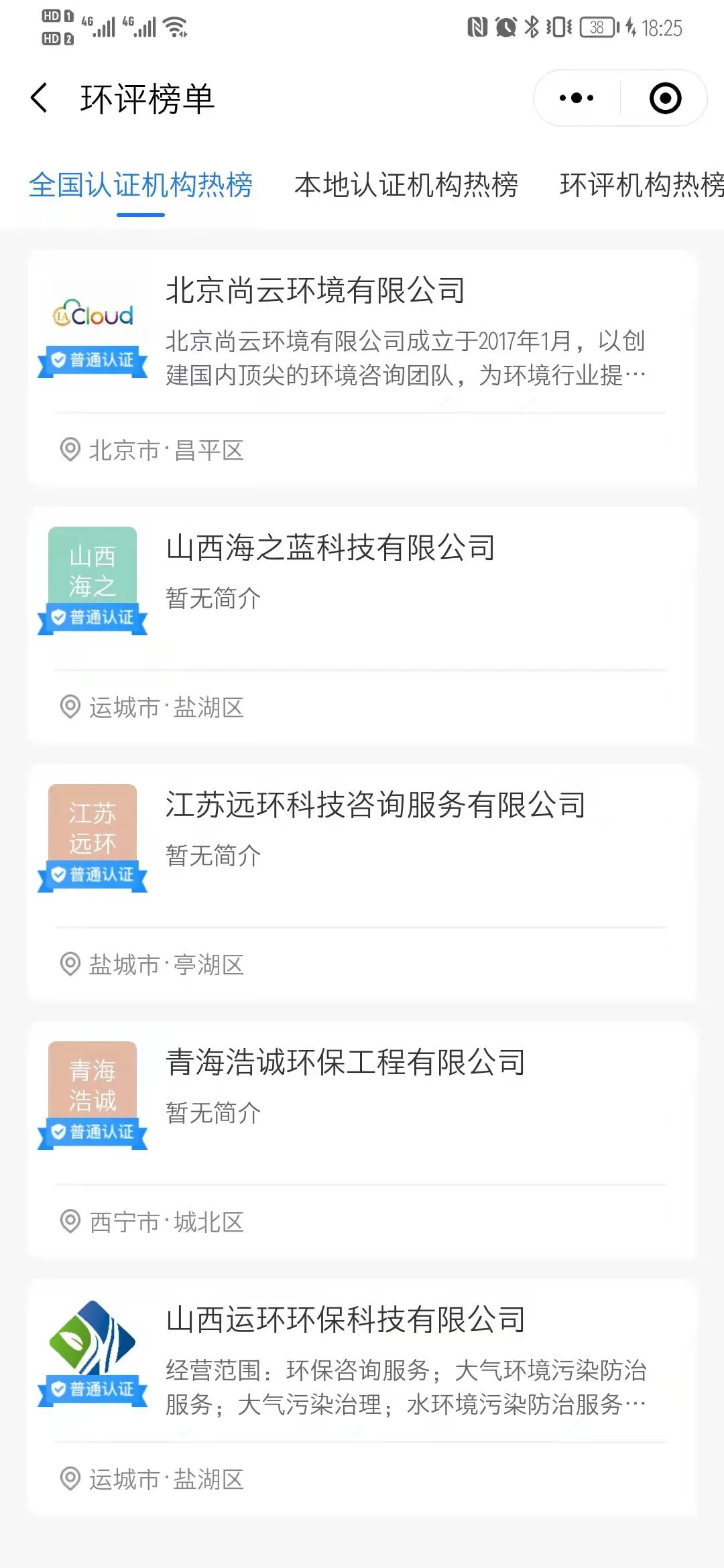View 山西运环环保科技有限公司 details

click(362, 1397)
